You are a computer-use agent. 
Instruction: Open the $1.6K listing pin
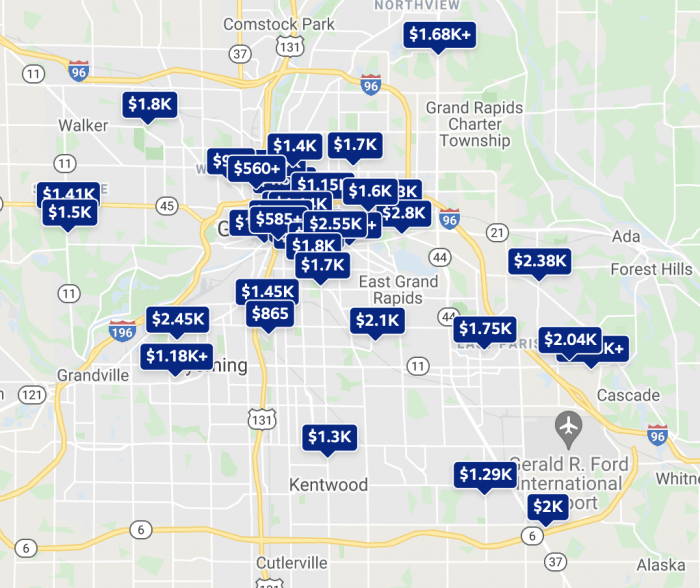(x=370, y=190)
